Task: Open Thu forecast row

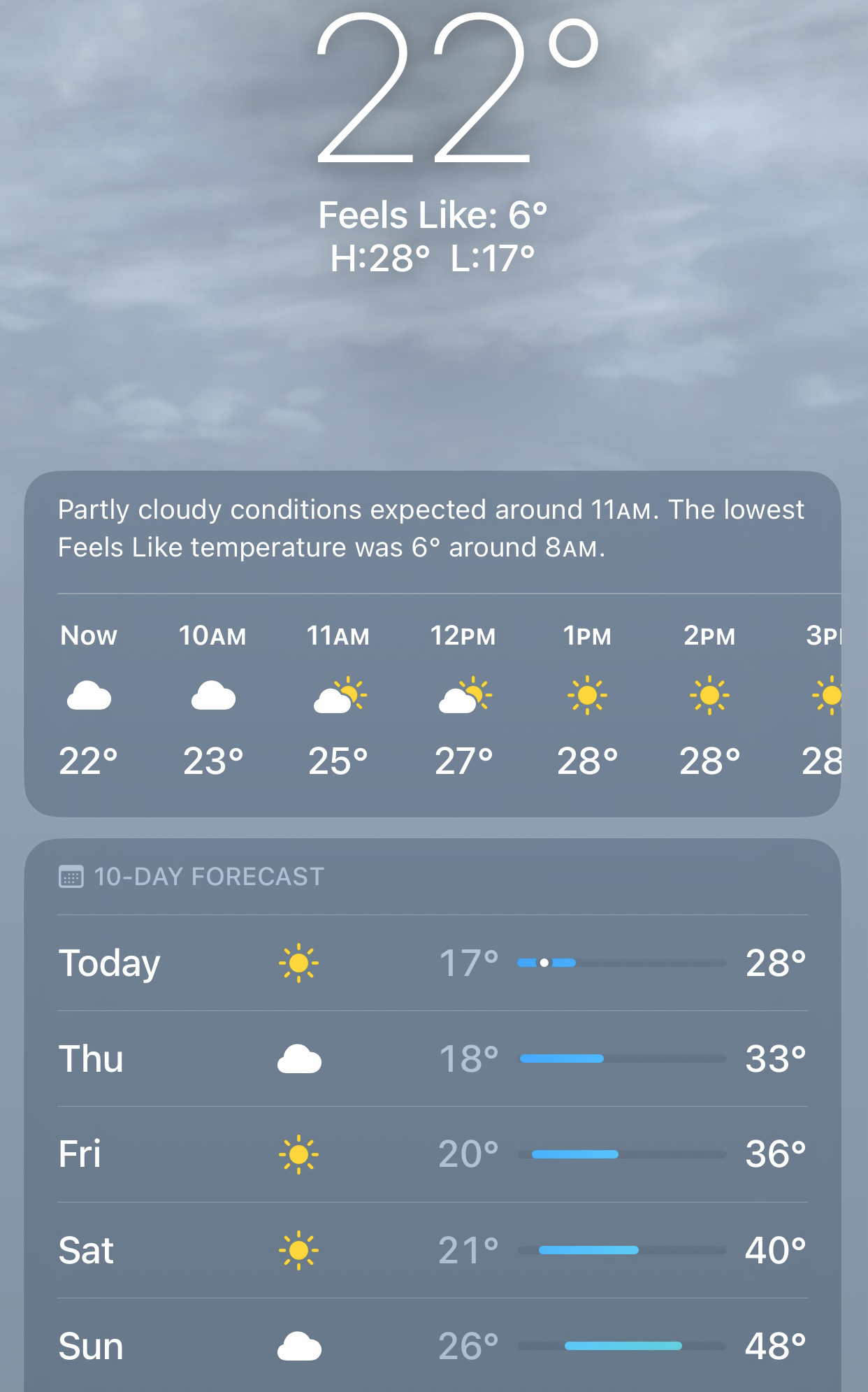Action: pos(432,1059)
